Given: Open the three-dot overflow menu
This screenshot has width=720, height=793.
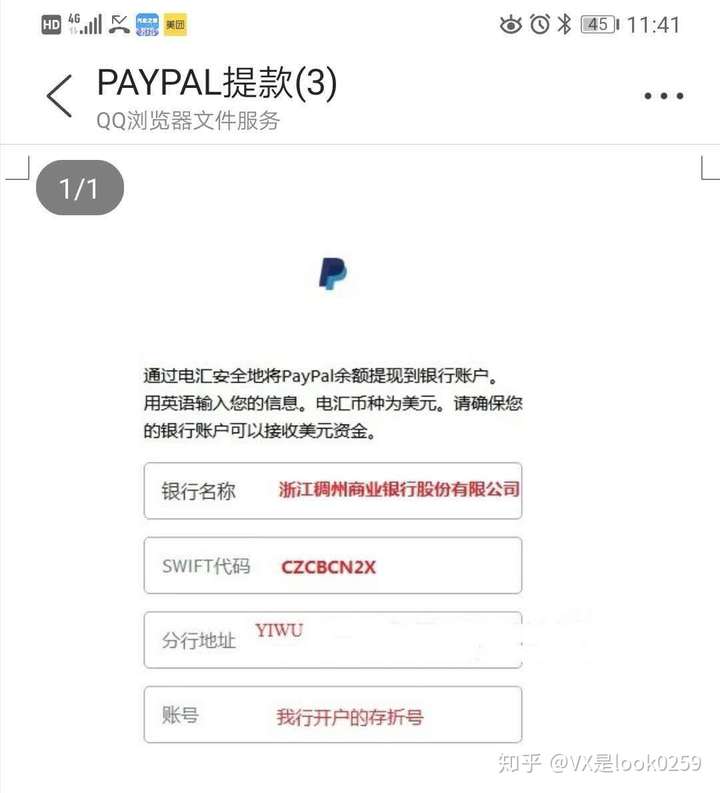Looking at the screenshot, I should coord(663,96).
